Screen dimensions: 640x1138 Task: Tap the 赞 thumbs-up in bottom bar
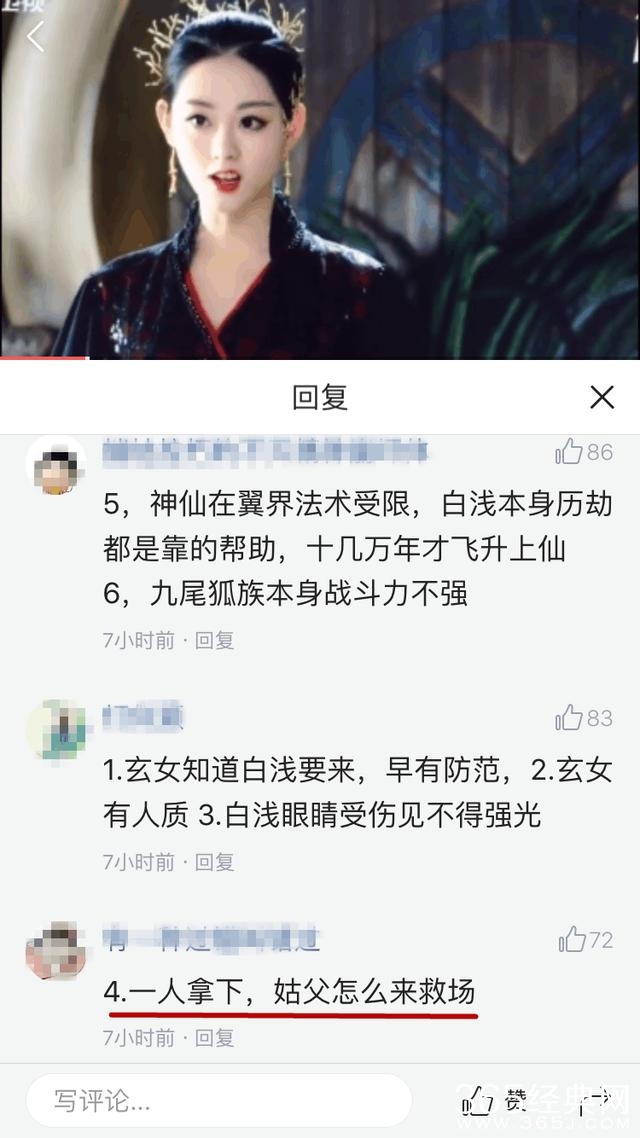(480, 1102)
